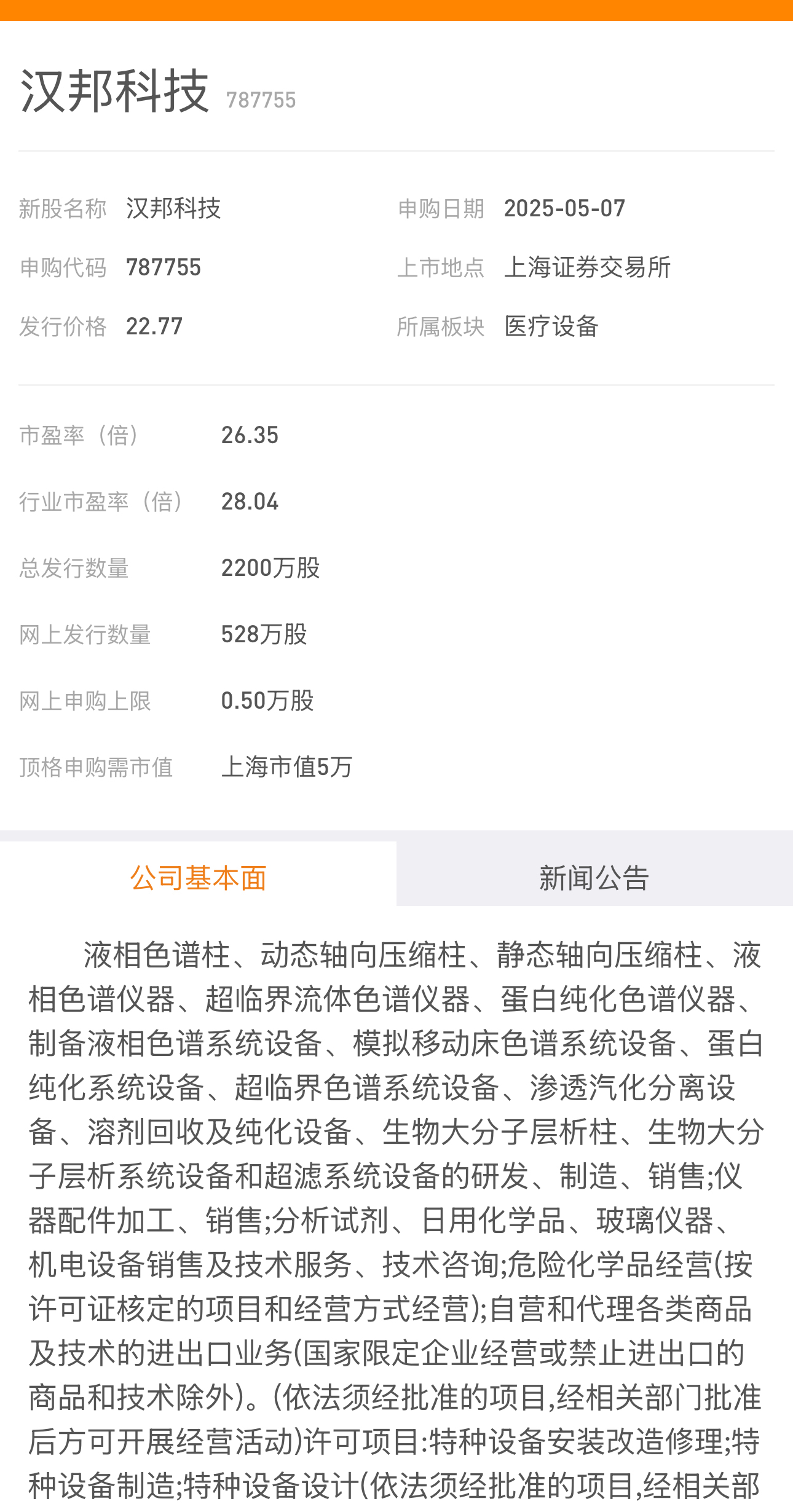Switch to the 新闻公告 tab
This screenshot has width=793, height=1512.
[x=594, y=877]
